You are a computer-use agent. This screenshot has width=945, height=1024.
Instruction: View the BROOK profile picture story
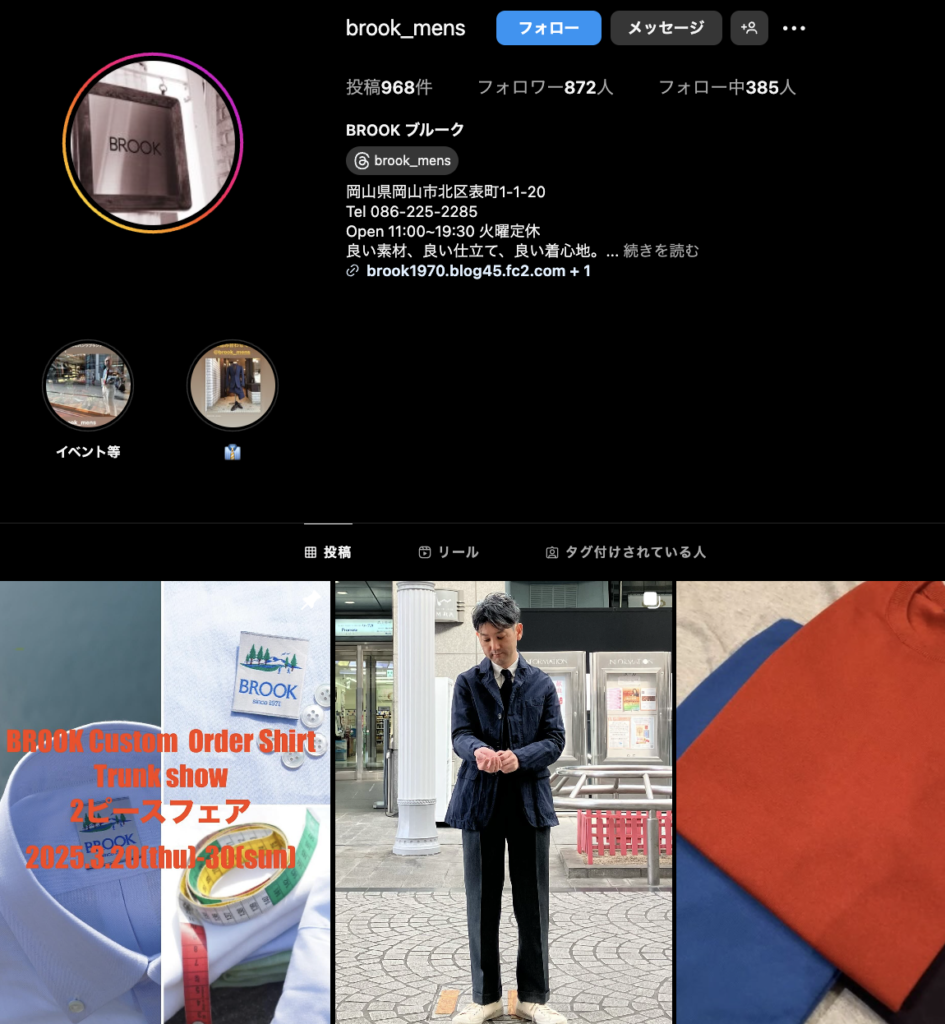click(x=152, y=143)
